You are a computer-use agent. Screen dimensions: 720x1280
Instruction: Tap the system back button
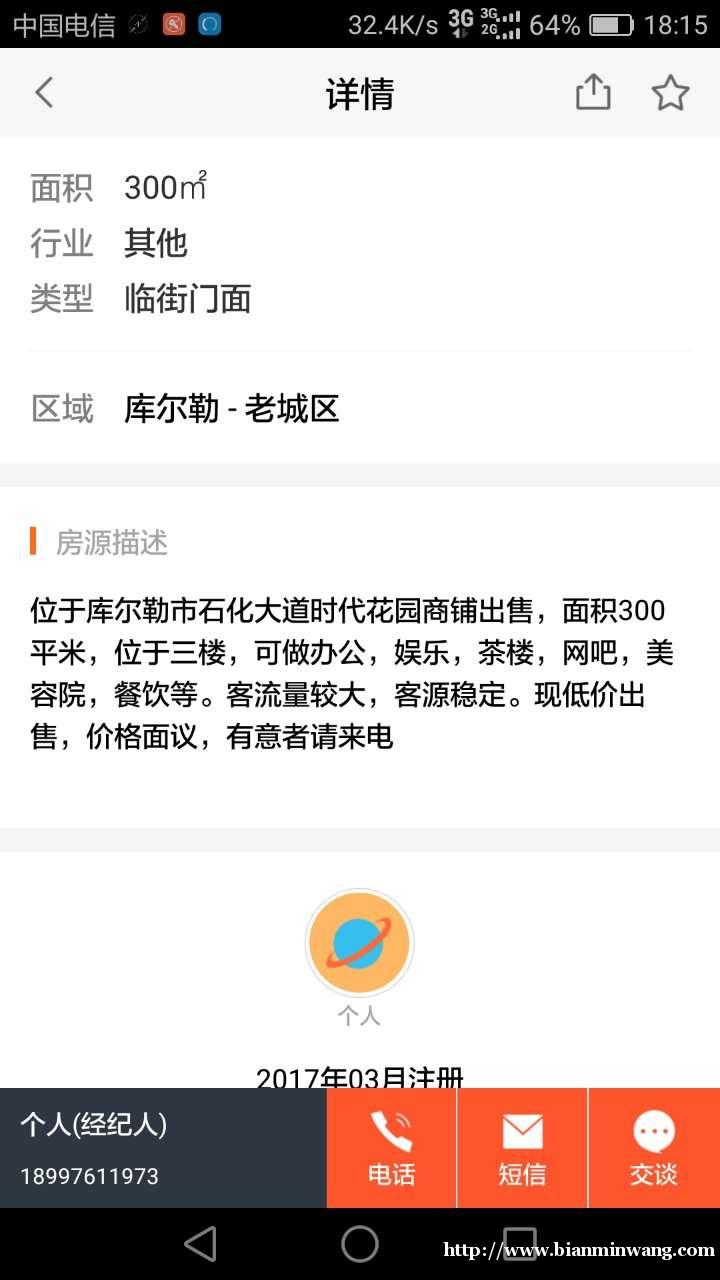click(201, 1244)
